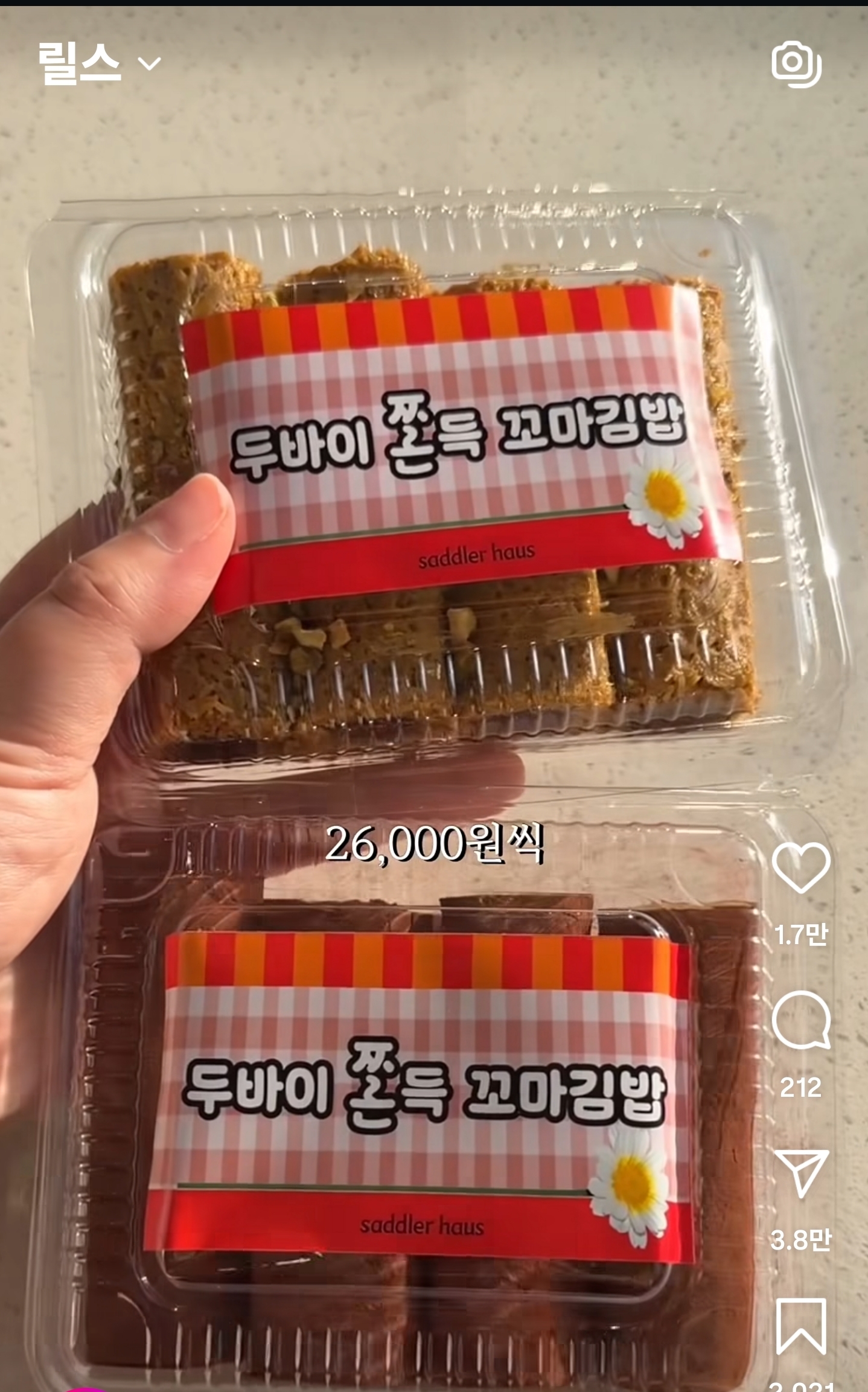
Task: Open the camera to create a reel
Action: click(x=797, y=63)
